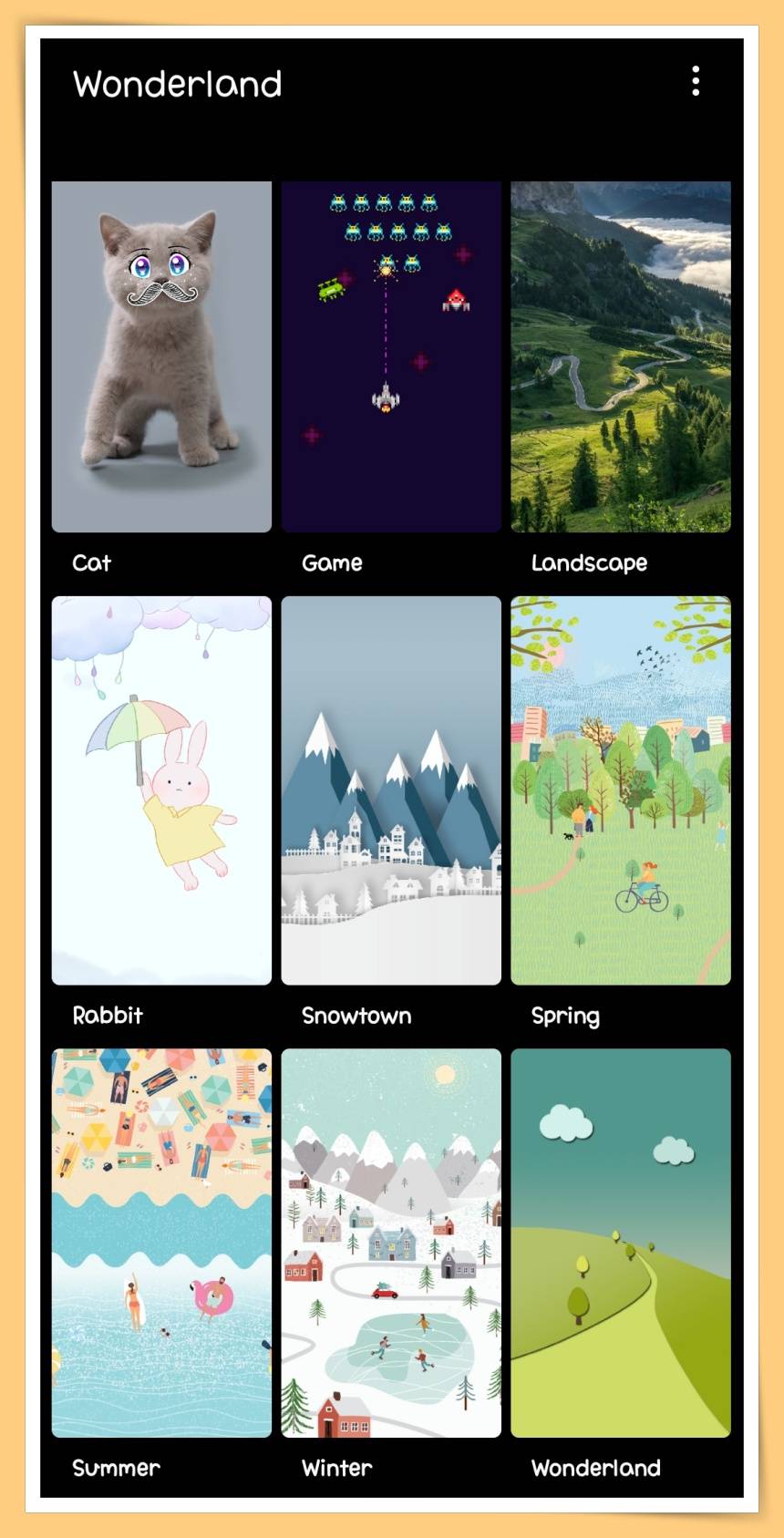Select the Spring wallpaper
This screenshot has height=1538, width=784.
[x=621, y=790]
